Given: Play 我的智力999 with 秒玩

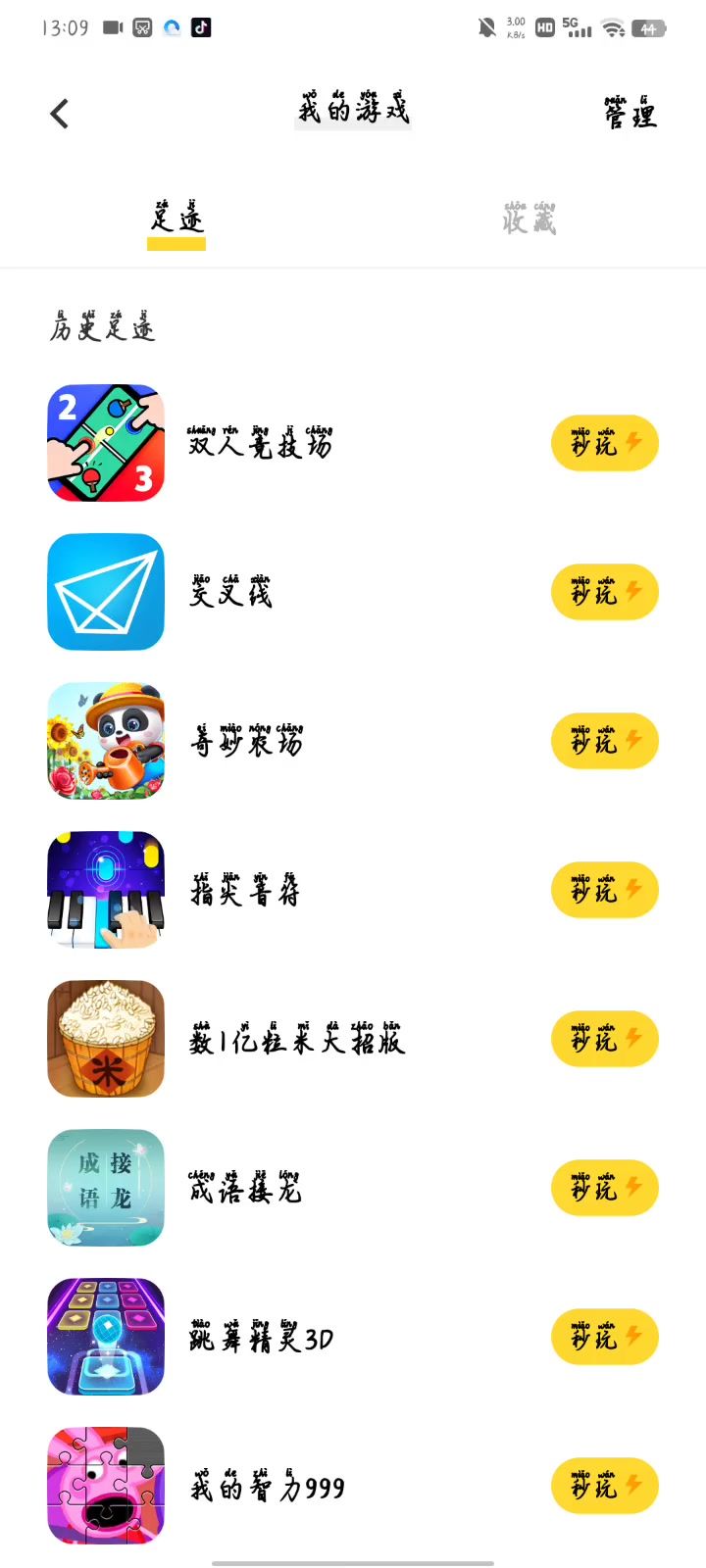Looking at the screenshot, I should click(x=604, y=1487).
